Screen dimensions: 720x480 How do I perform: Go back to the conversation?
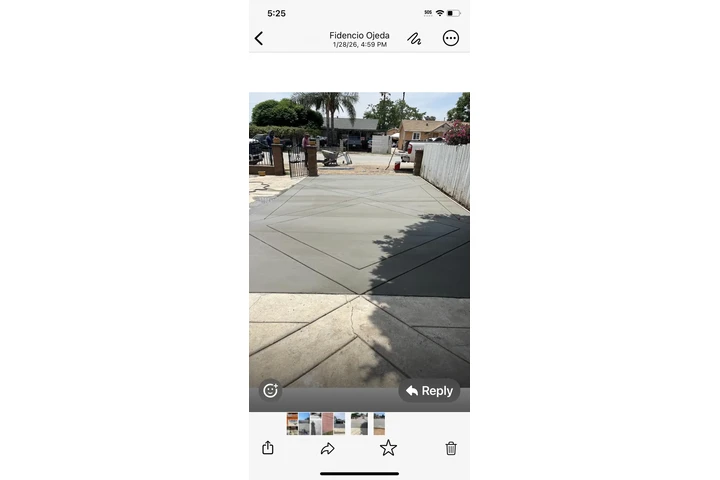click(259, 38)
